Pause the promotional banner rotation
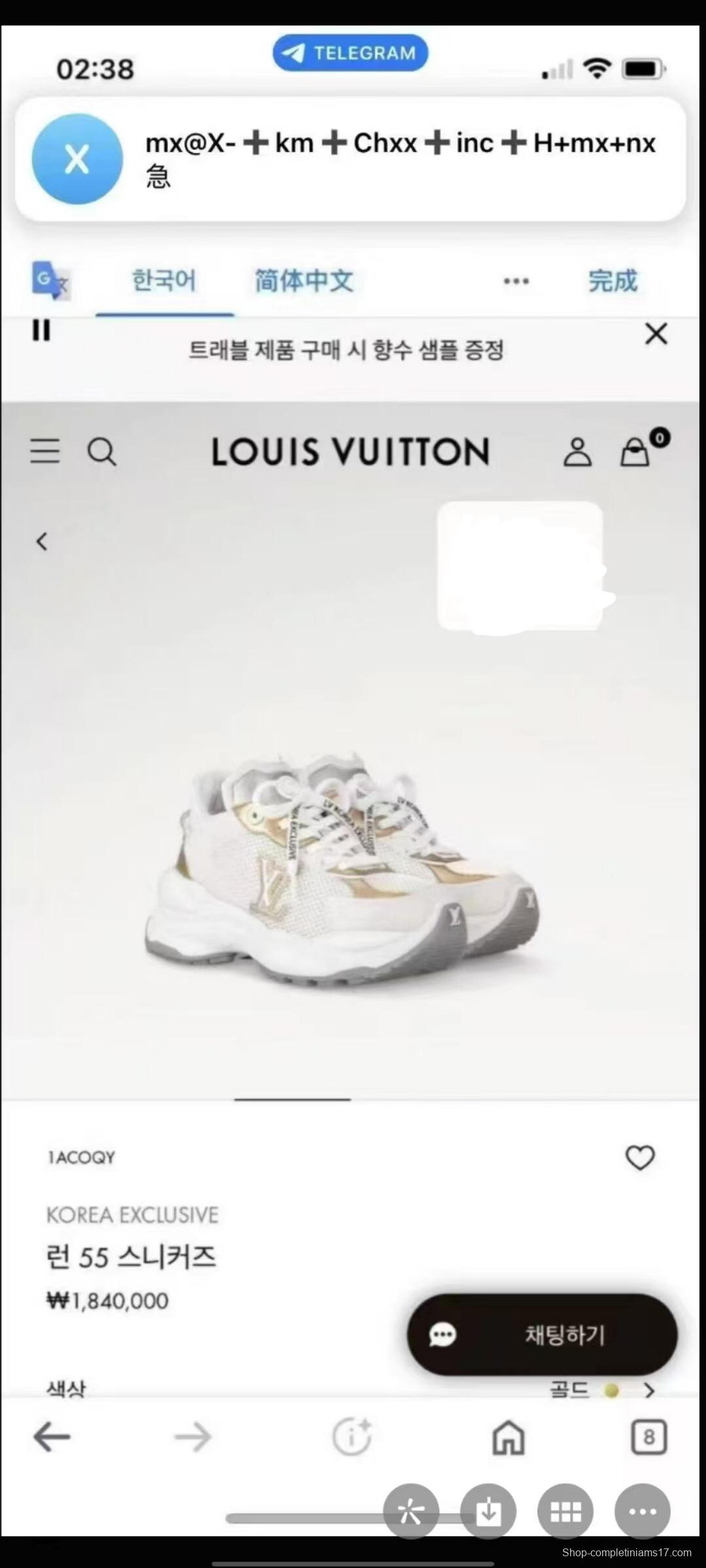Image resolution: width=706 pixels, height=1568 pixels. 41,332
